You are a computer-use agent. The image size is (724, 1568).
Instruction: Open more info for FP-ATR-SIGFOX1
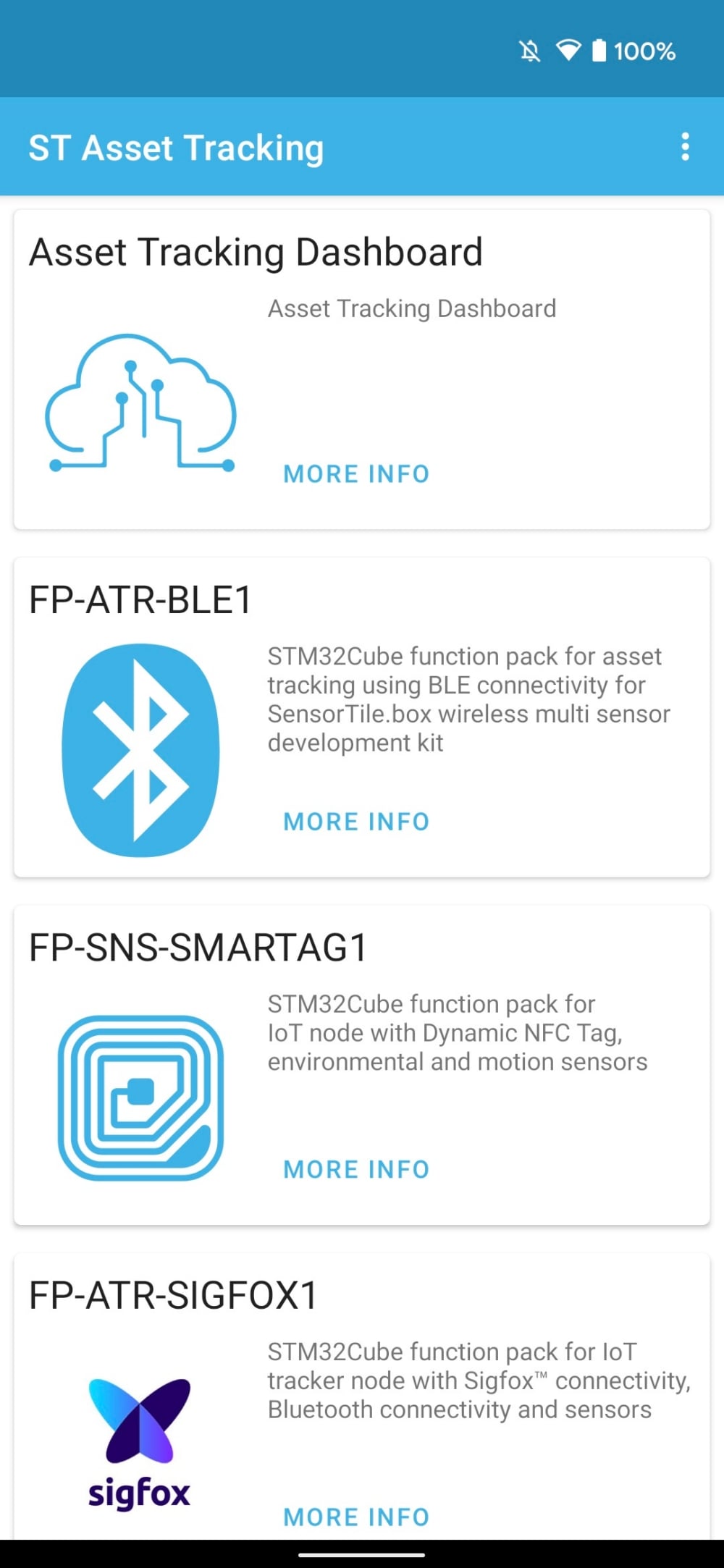point(356,1517)
